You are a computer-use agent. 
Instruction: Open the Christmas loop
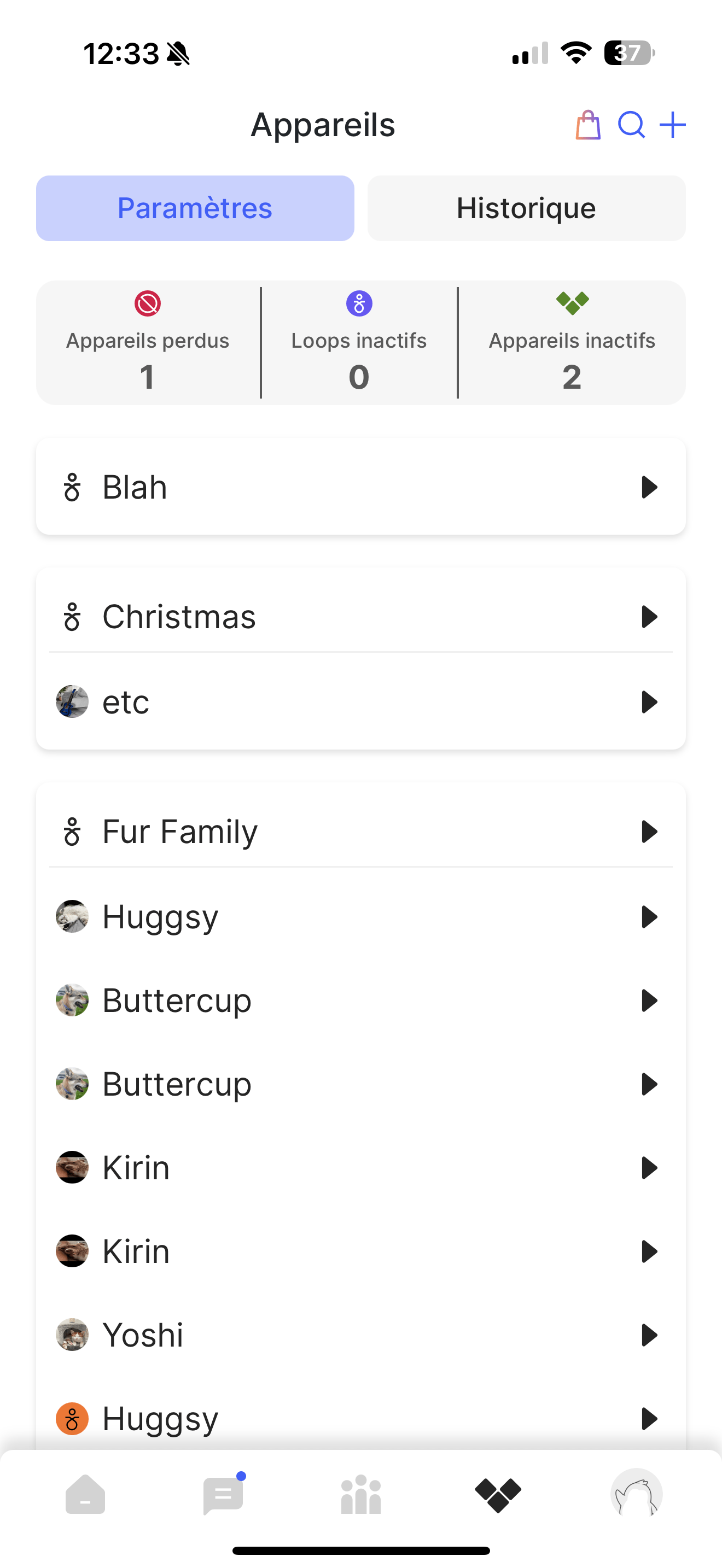360,617
